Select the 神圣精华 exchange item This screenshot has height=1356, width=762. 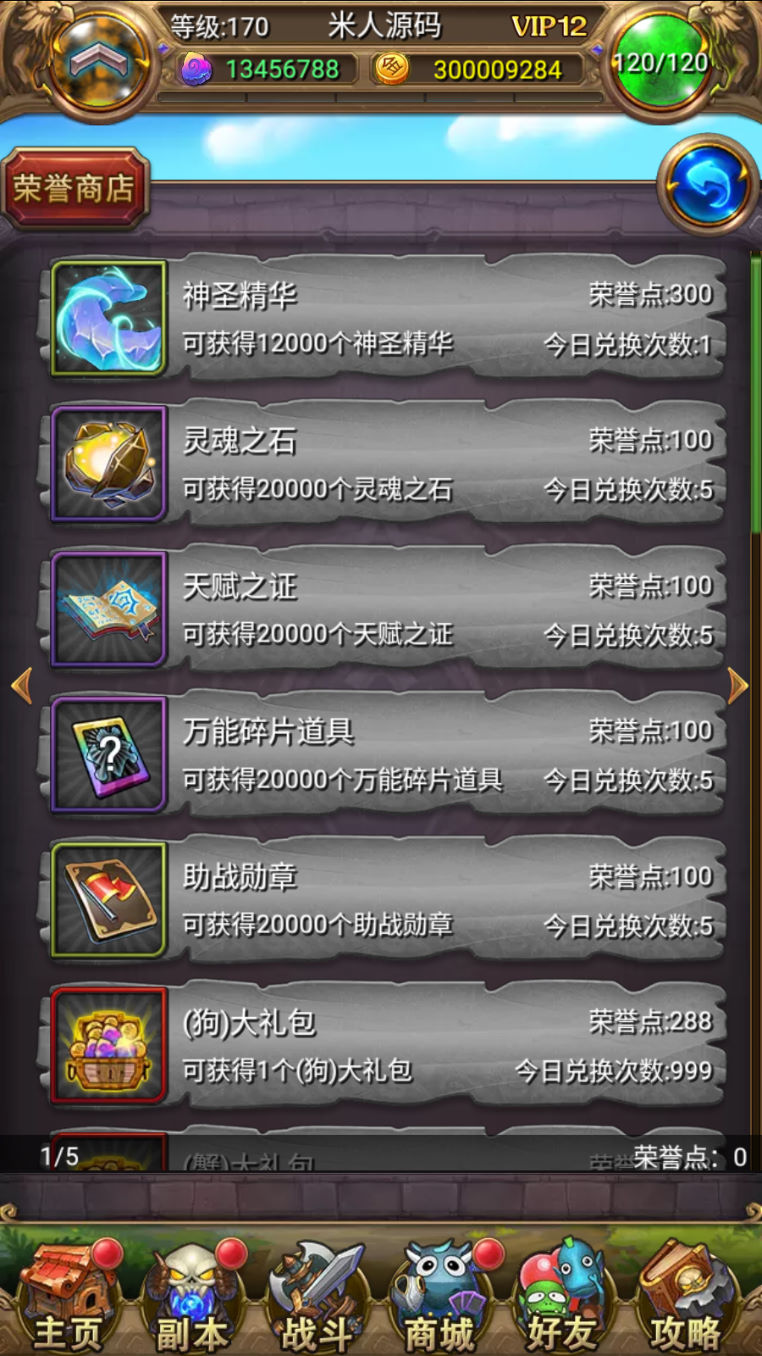coord(385,318)
